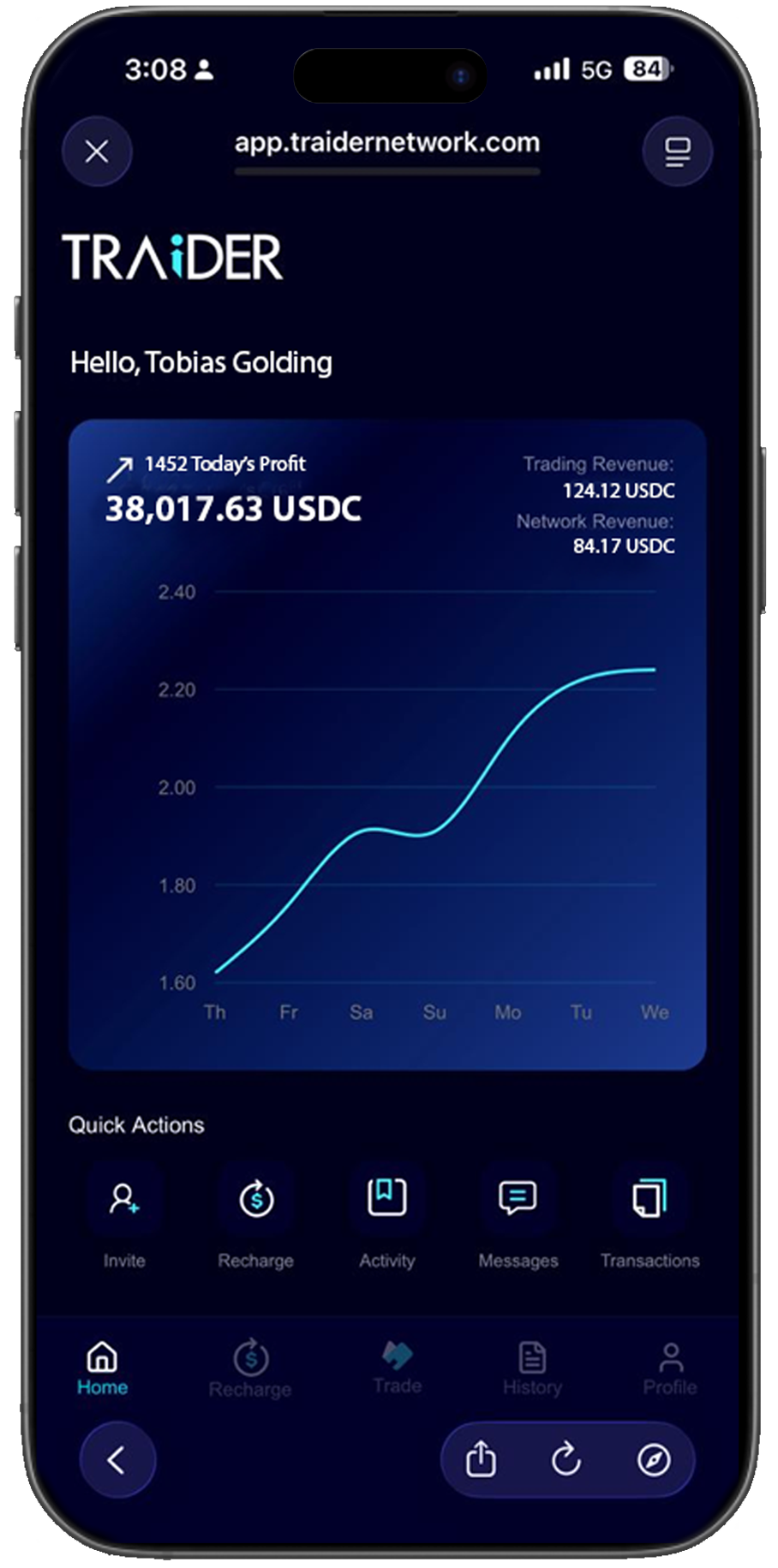Screen dimensions: 778x1568
Task: Select the Home tab
Action: (102, 1368)
